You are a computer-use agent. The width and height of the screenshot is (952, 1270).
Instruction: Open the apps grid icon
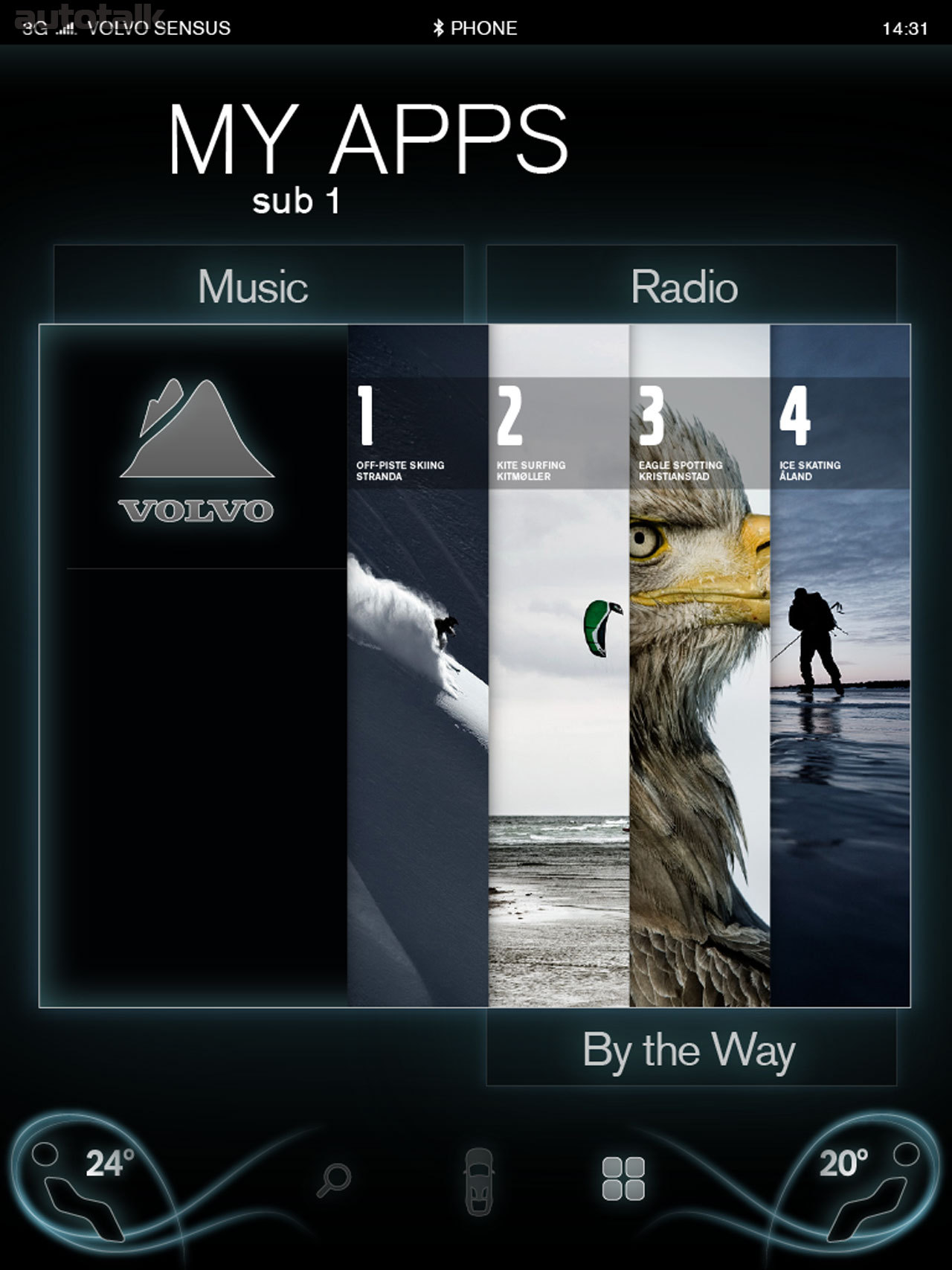623,1179
